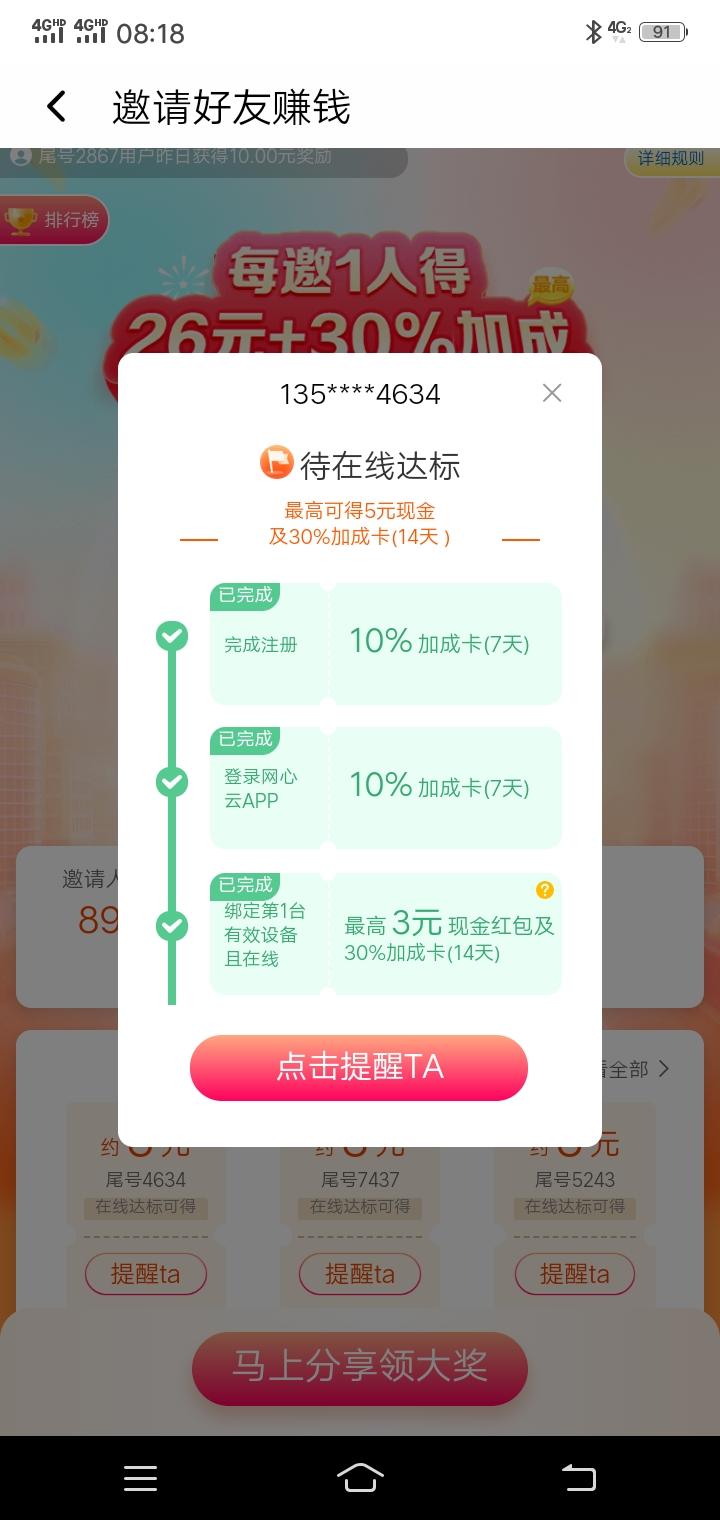
Task: Remind user with tail number 7437
Action: click(360, 1274)
